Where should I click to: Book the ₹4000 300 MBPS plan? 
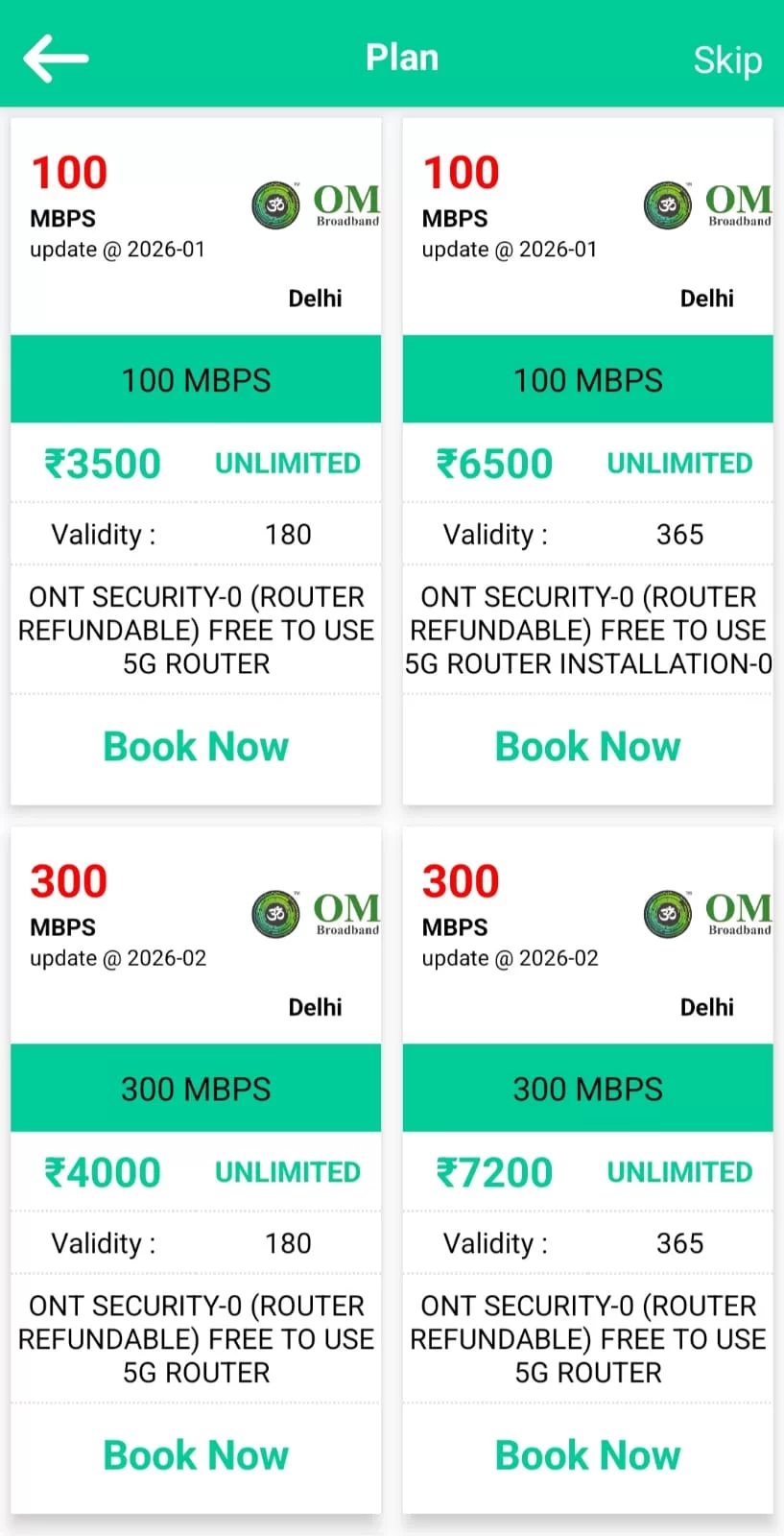(x=196, y=1454)
